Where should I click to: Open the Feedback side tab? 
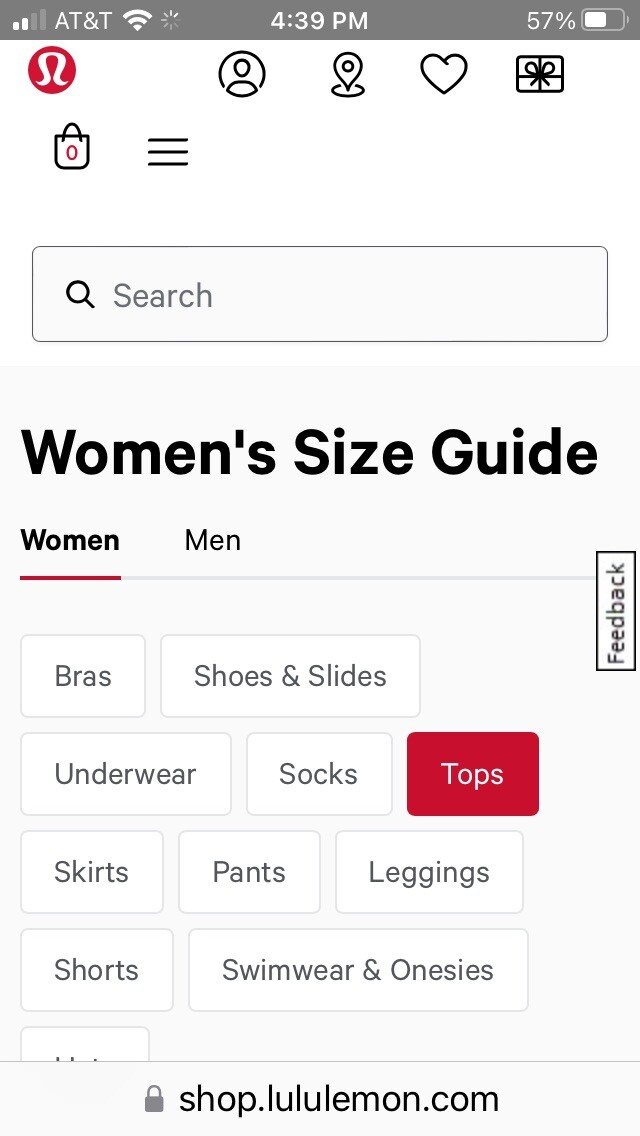616,611
